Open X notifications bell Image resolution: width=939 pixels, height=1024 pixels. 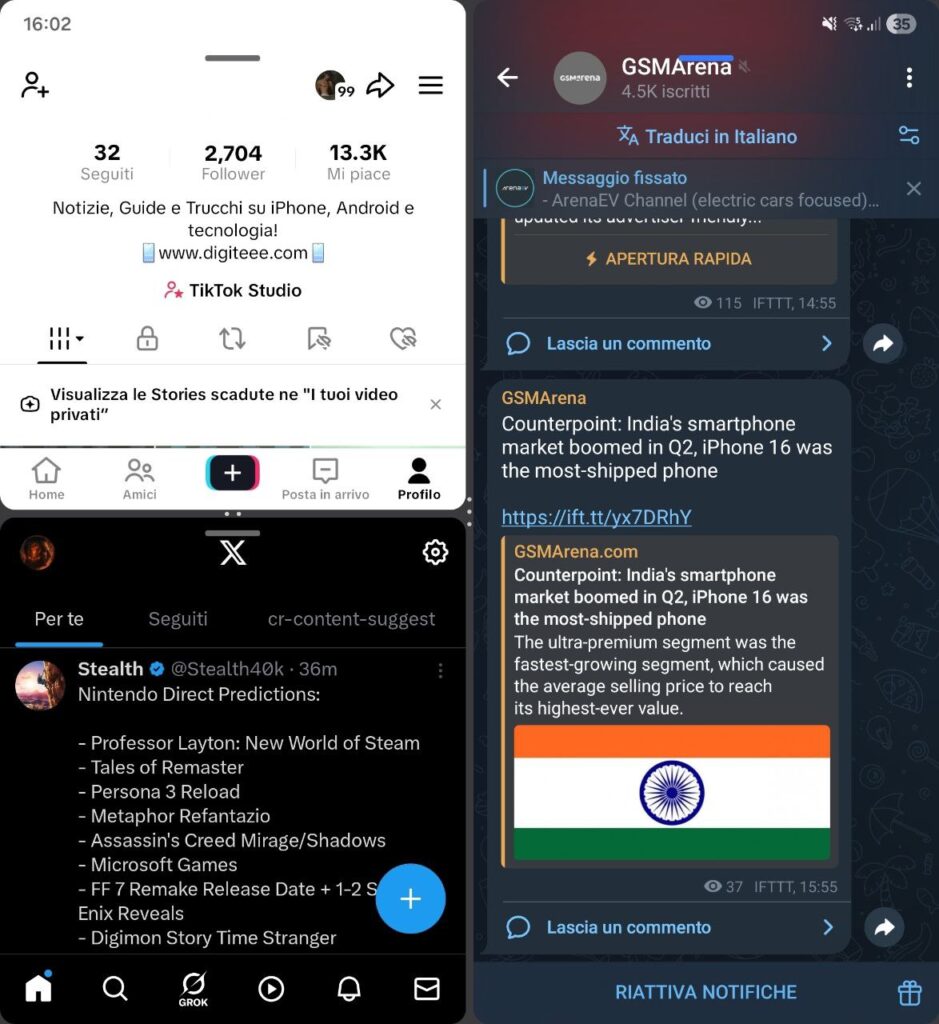pos(349,989)
